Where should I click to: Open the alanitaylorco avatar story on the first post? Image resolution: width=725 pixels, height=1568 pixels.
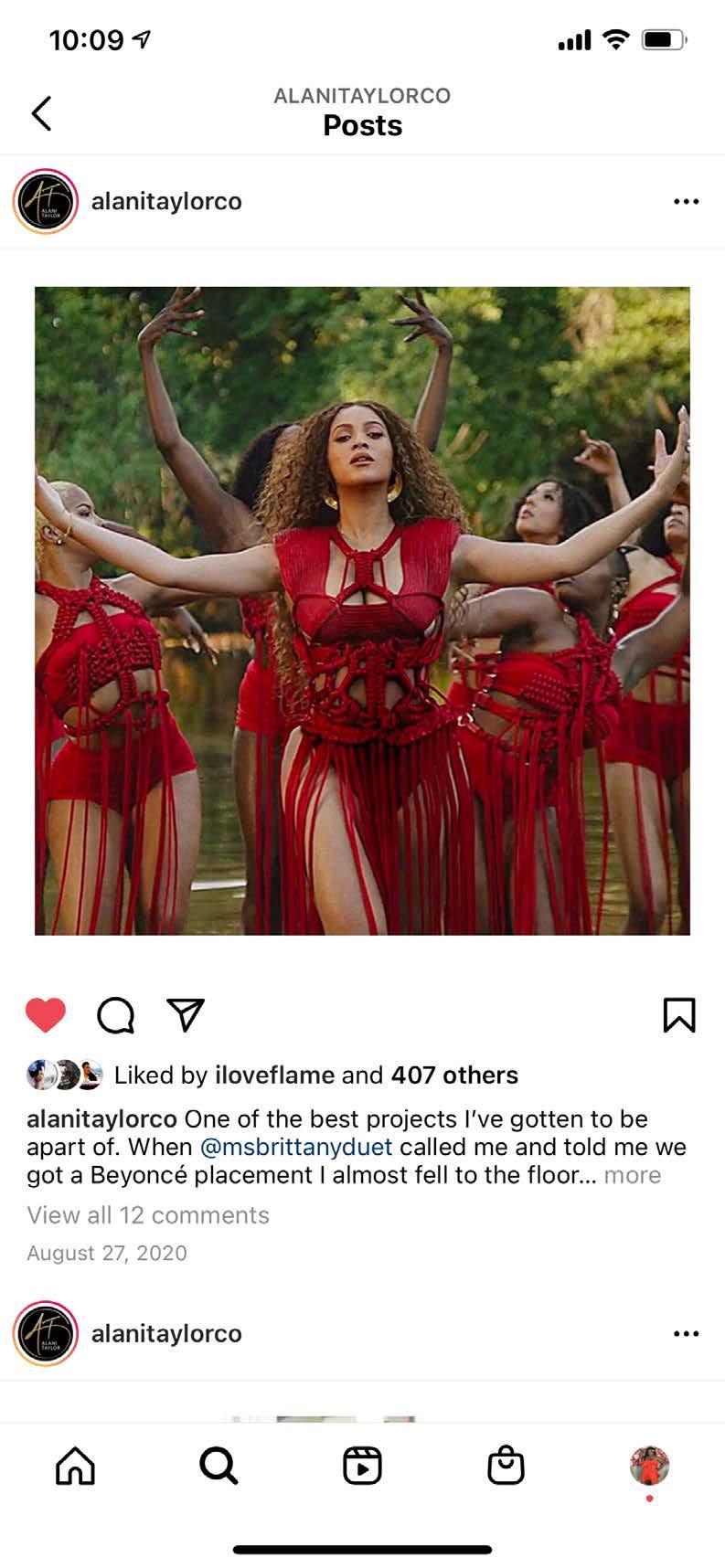click(46, 202)
